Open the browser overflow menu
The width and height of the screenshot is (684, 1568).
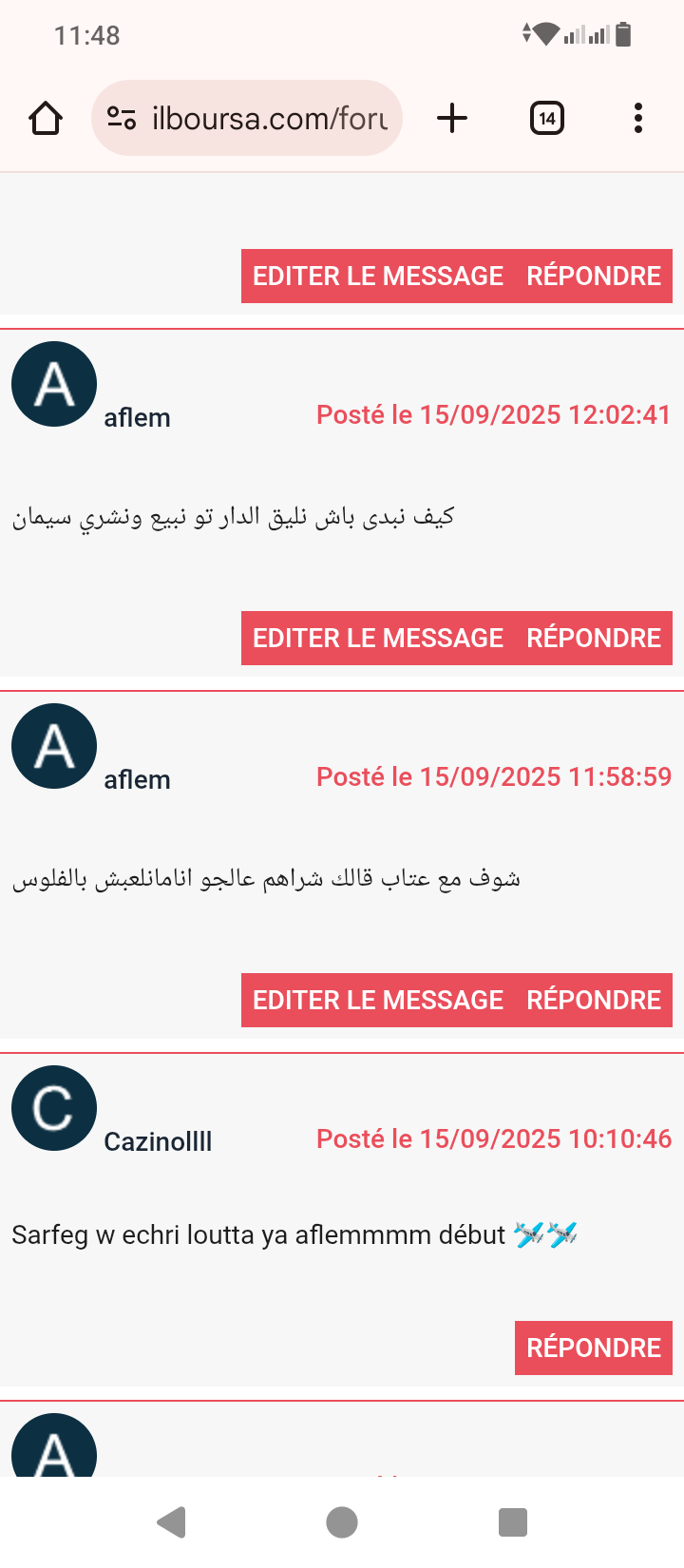tap(638, 119)
